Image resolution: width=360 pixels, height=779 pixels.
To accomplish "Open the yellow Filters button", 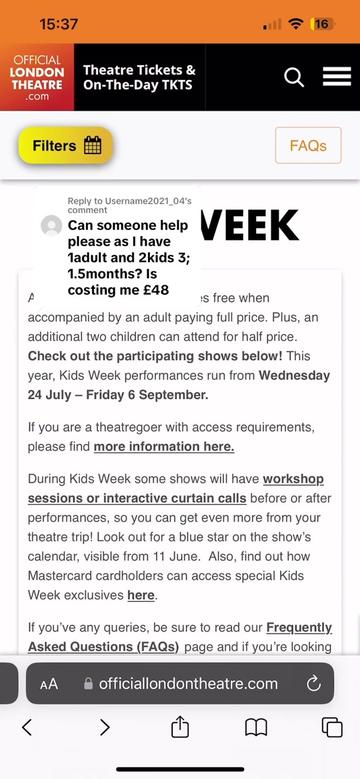I will pyautogui.click(x=66, y=146).
